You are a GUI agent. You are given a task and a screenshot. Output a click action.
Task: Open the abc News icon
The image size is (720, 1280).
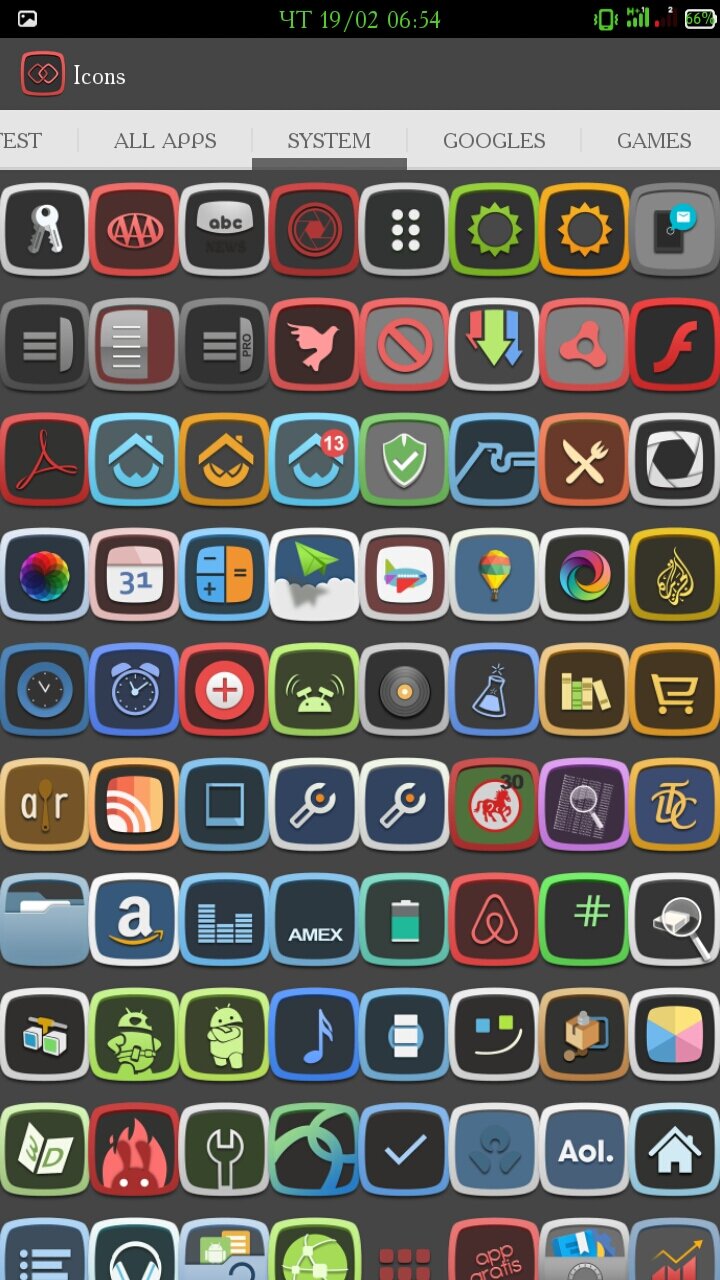click(x=225, y=229)
